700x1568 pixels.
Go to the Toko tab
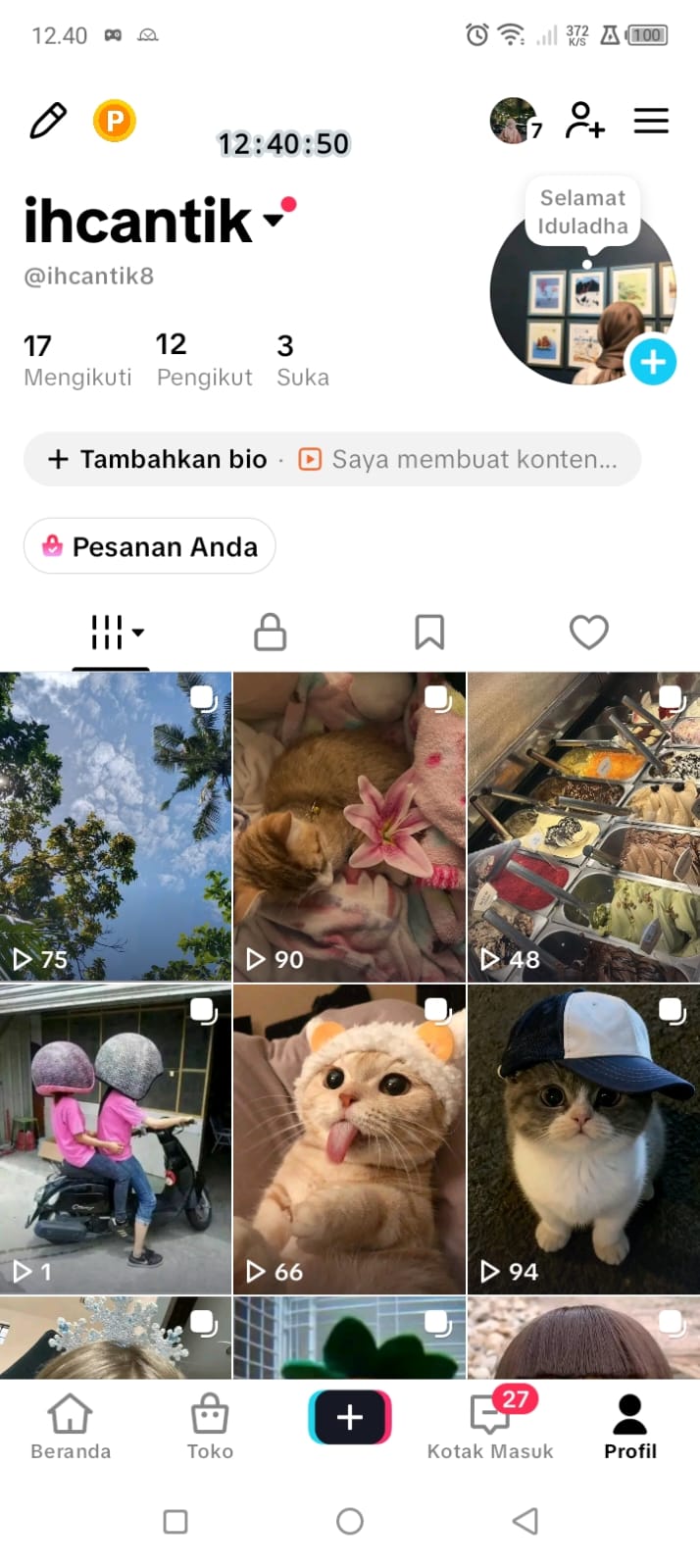210,1427
